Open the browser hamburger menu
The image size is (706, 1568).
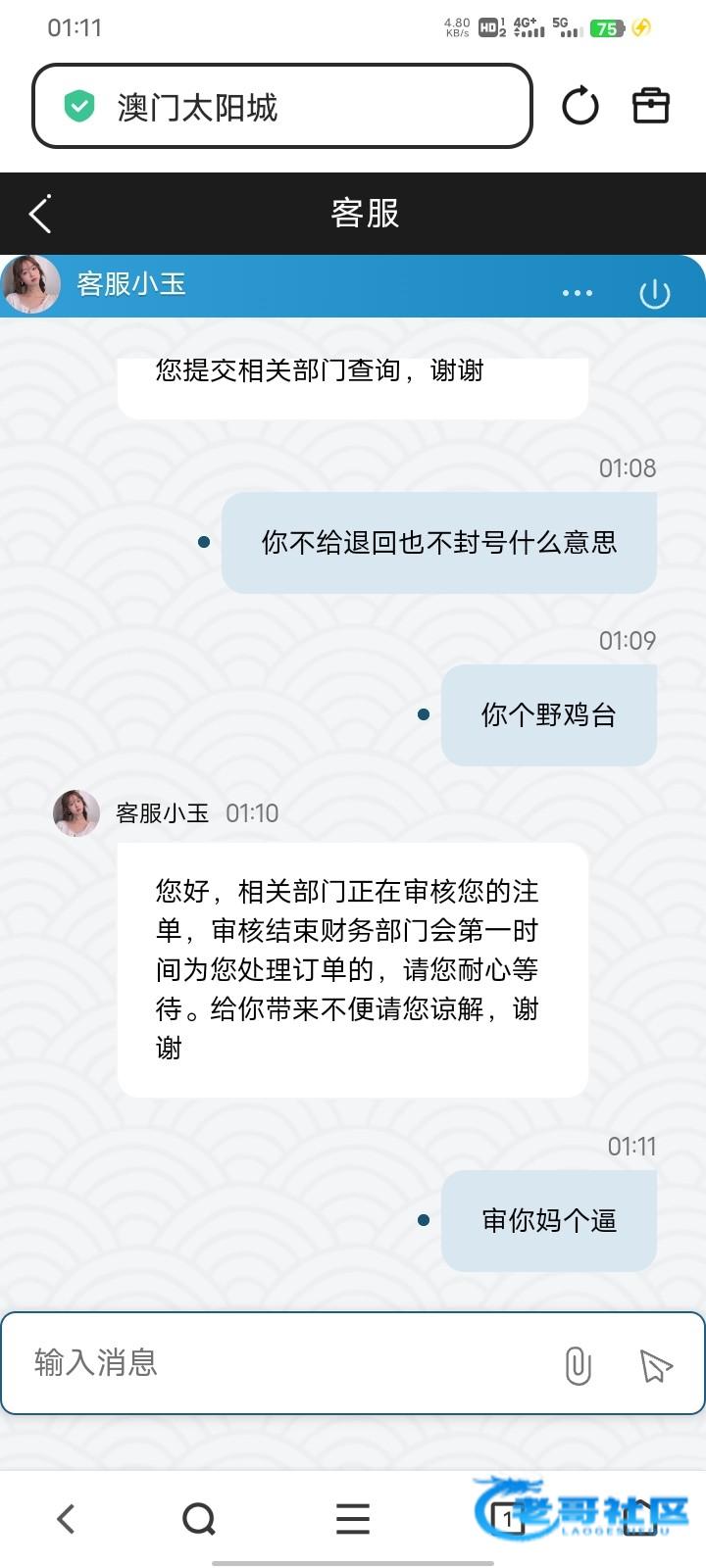pyautogui.click(x=353, y=1519)
